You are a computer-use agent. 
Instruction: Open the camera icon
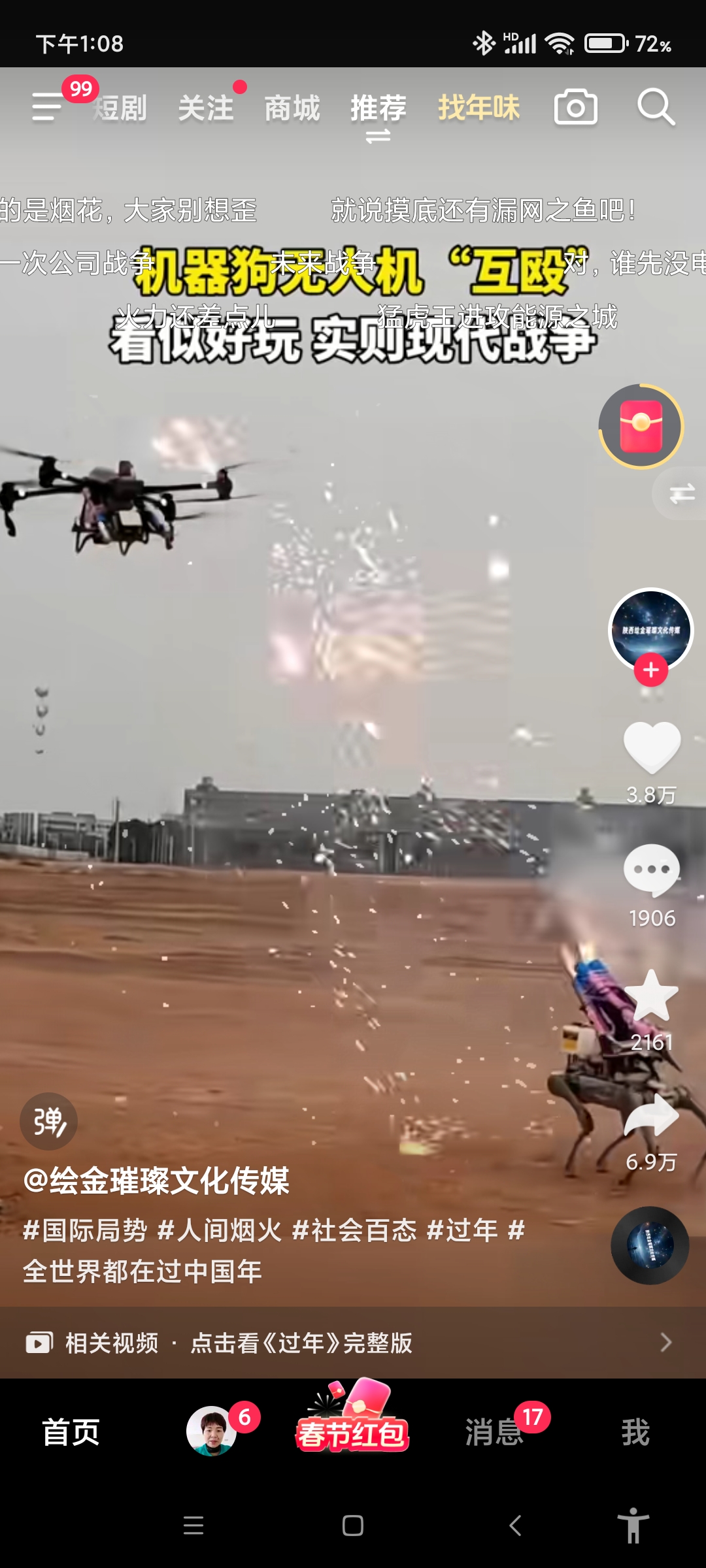click(x=575, y=107)
